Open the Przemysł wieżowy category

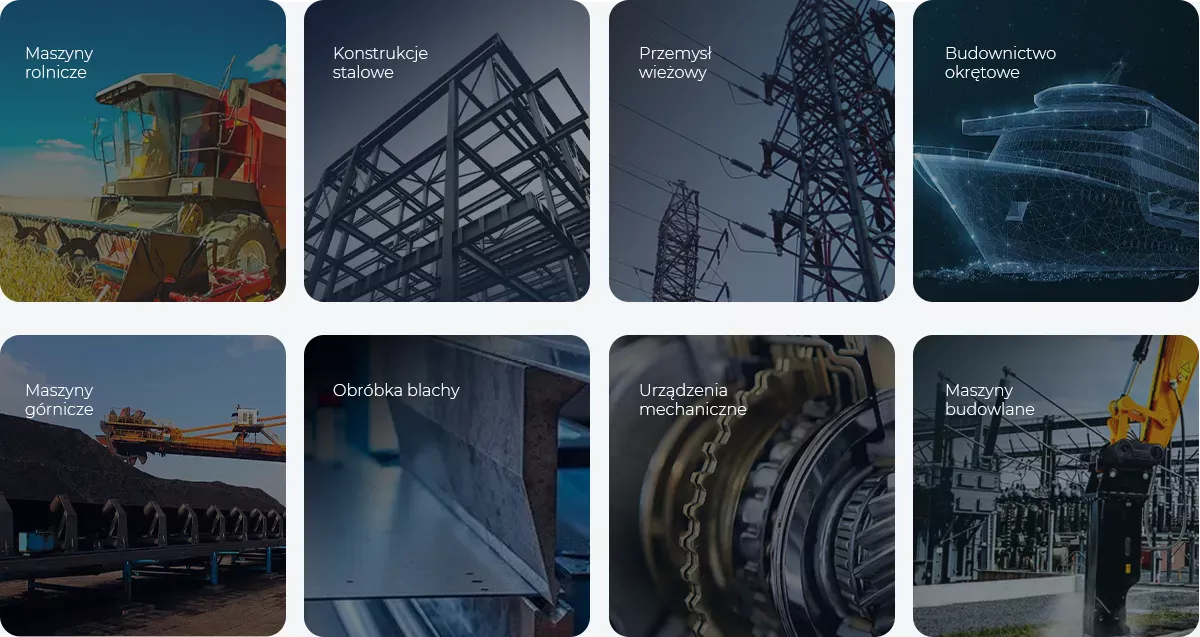pos(751,150)
